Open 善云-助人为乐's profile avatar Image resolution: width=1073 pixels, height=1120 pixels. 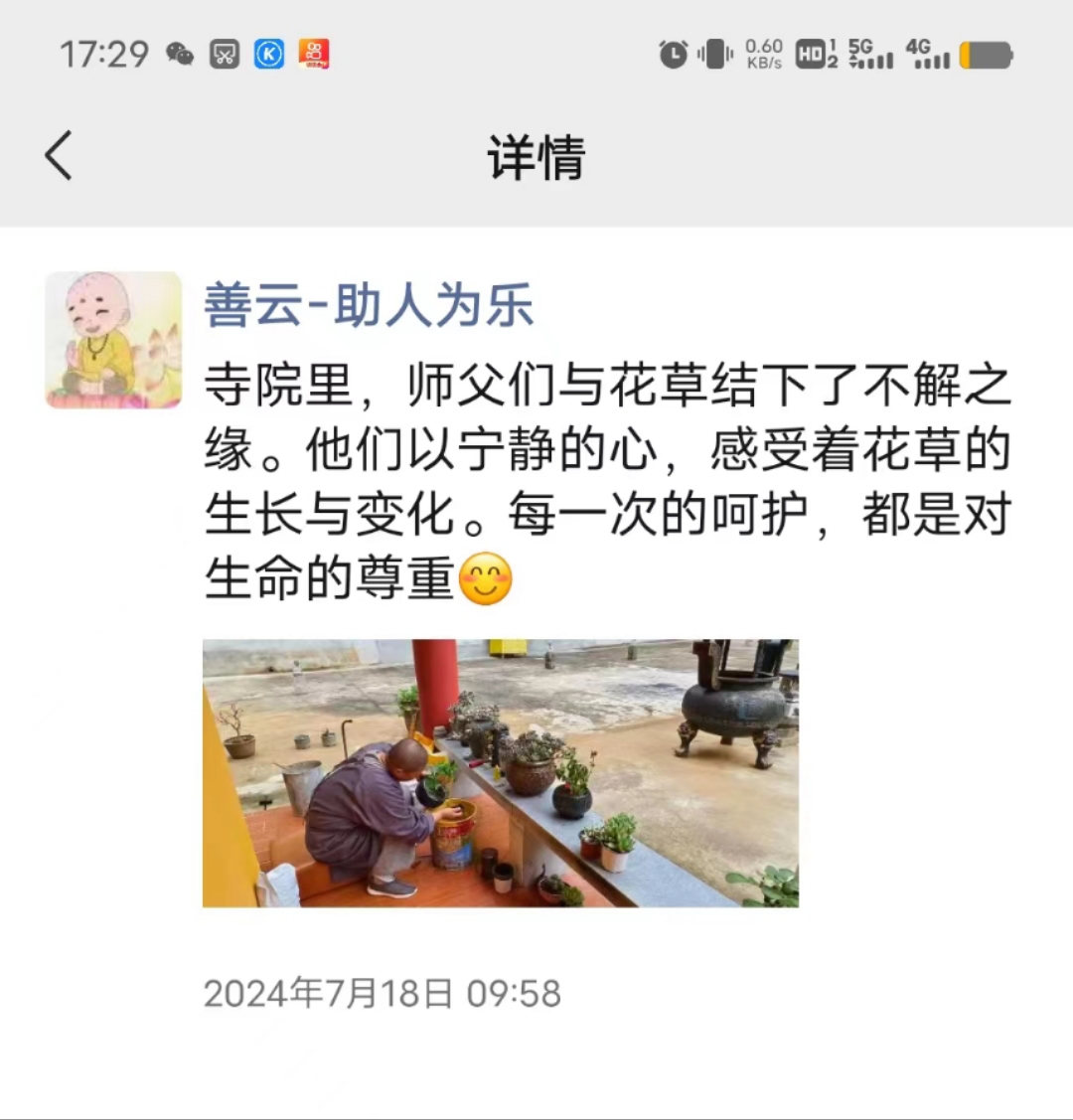pyautogui.click(x=113, y=340)
